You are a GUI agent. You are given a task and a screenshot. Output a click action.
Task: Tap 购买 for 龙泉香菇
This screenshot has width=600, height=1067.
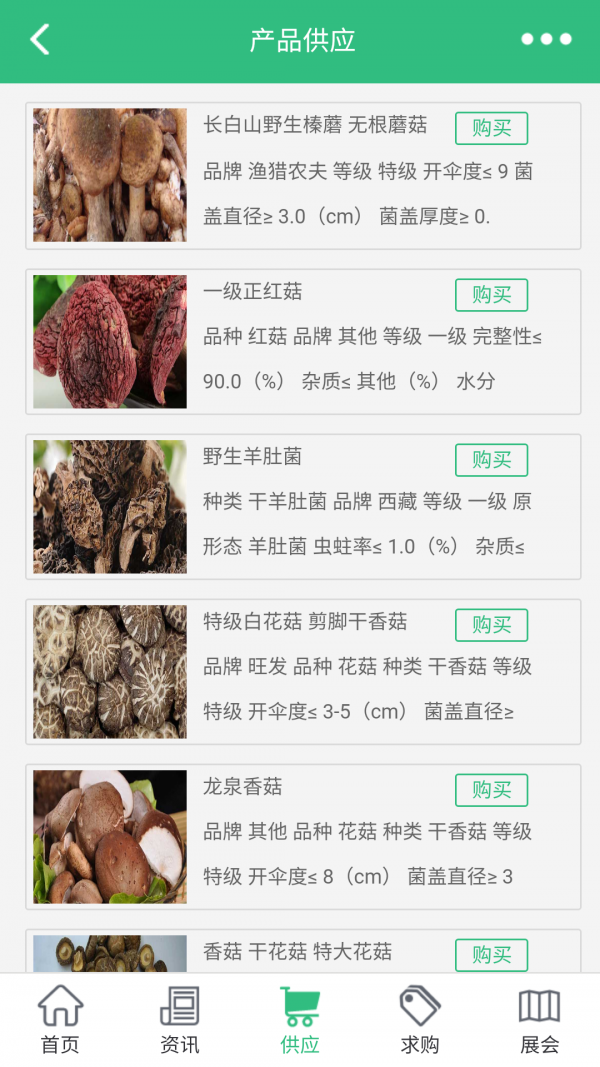click(x=491, y=789)
